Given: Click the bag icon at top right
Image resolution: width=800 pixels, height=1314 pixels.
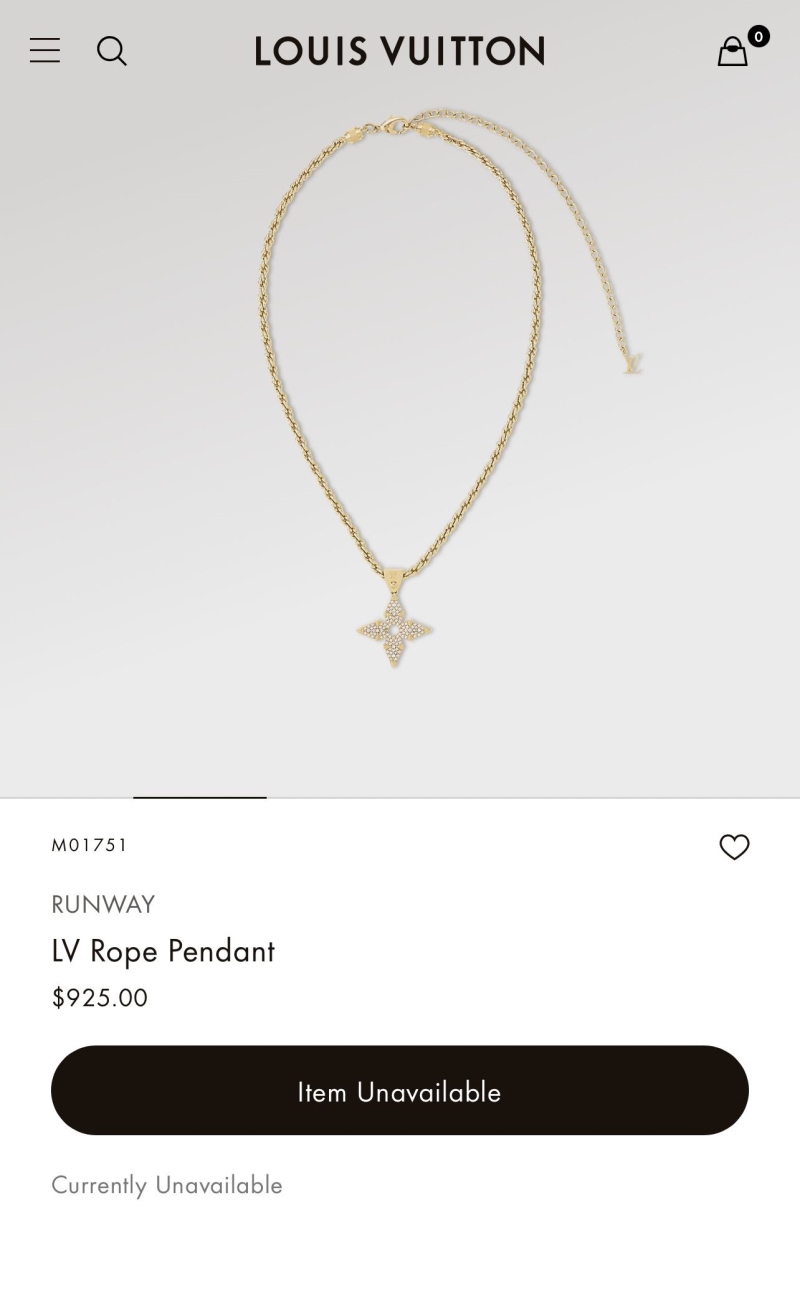Looking at the screenshot, I should click(732, 52).
